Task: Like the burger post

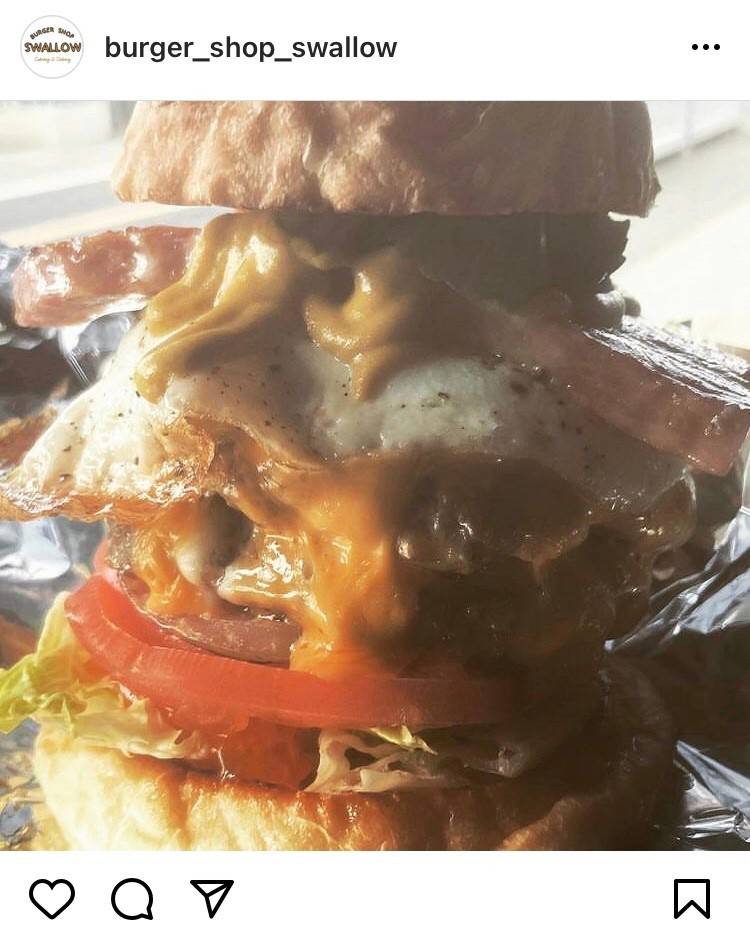Action: [x=52, y=898]
